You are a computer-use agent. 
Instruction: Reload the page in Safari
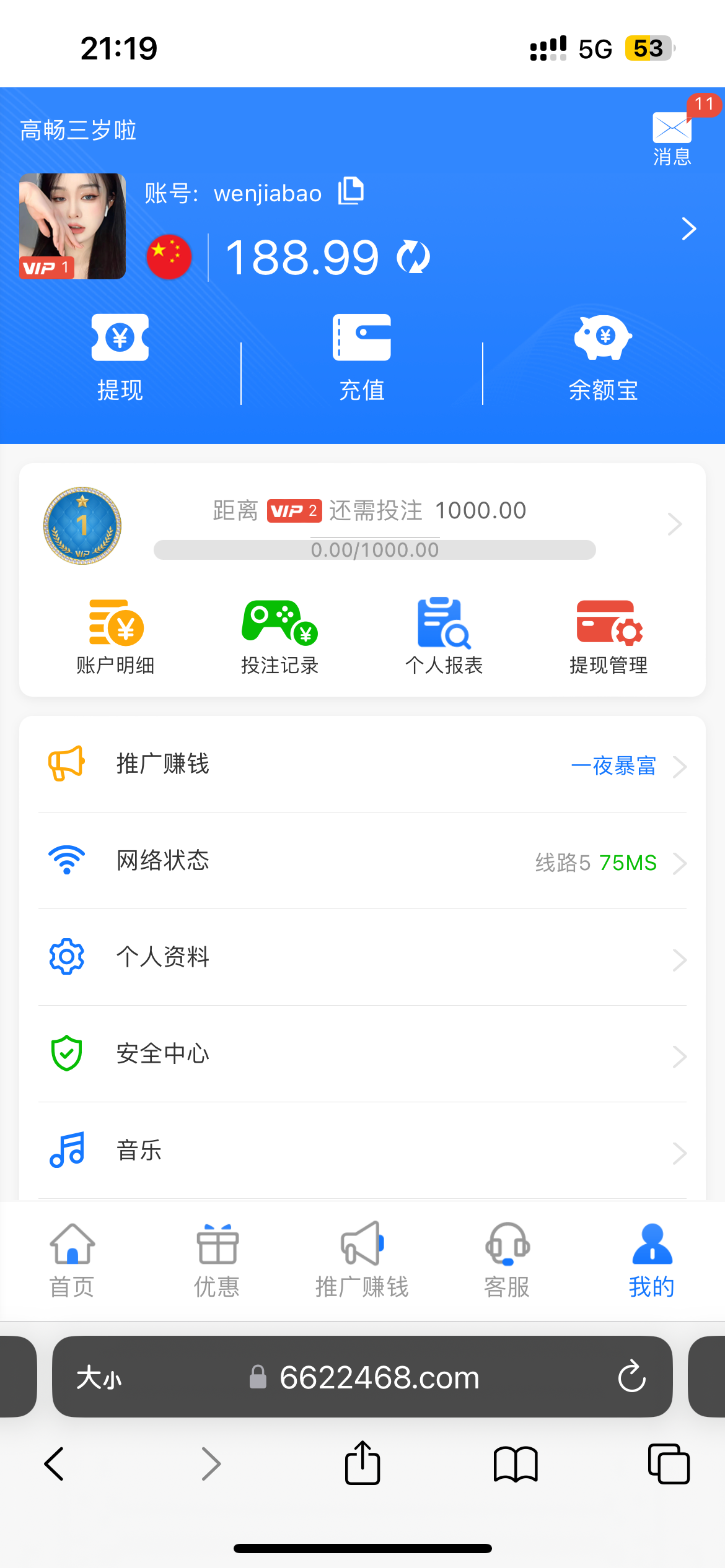point(630,1377)
